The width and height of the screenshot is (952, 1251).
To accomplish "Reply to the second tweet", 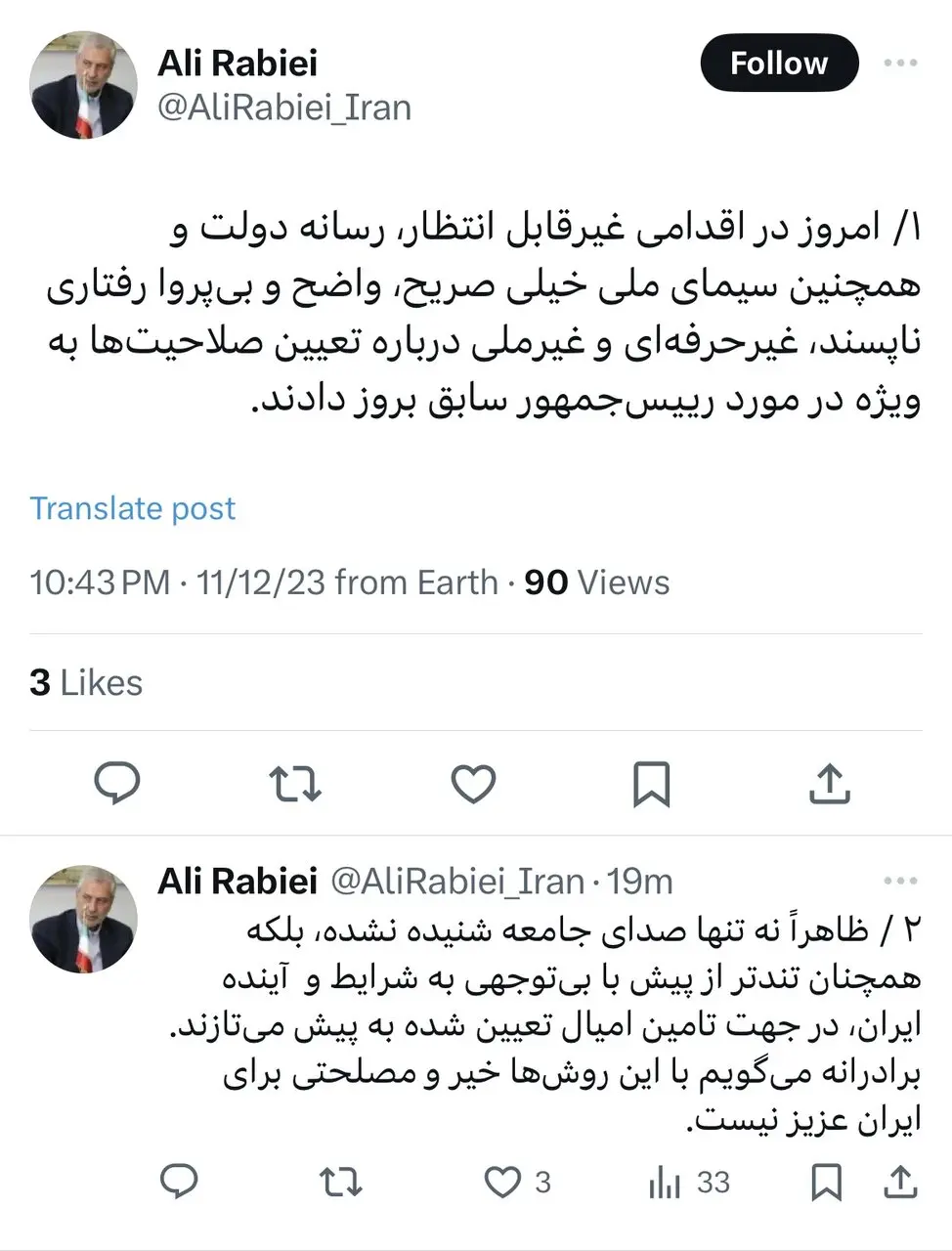I will click(x=179, y=1183).
